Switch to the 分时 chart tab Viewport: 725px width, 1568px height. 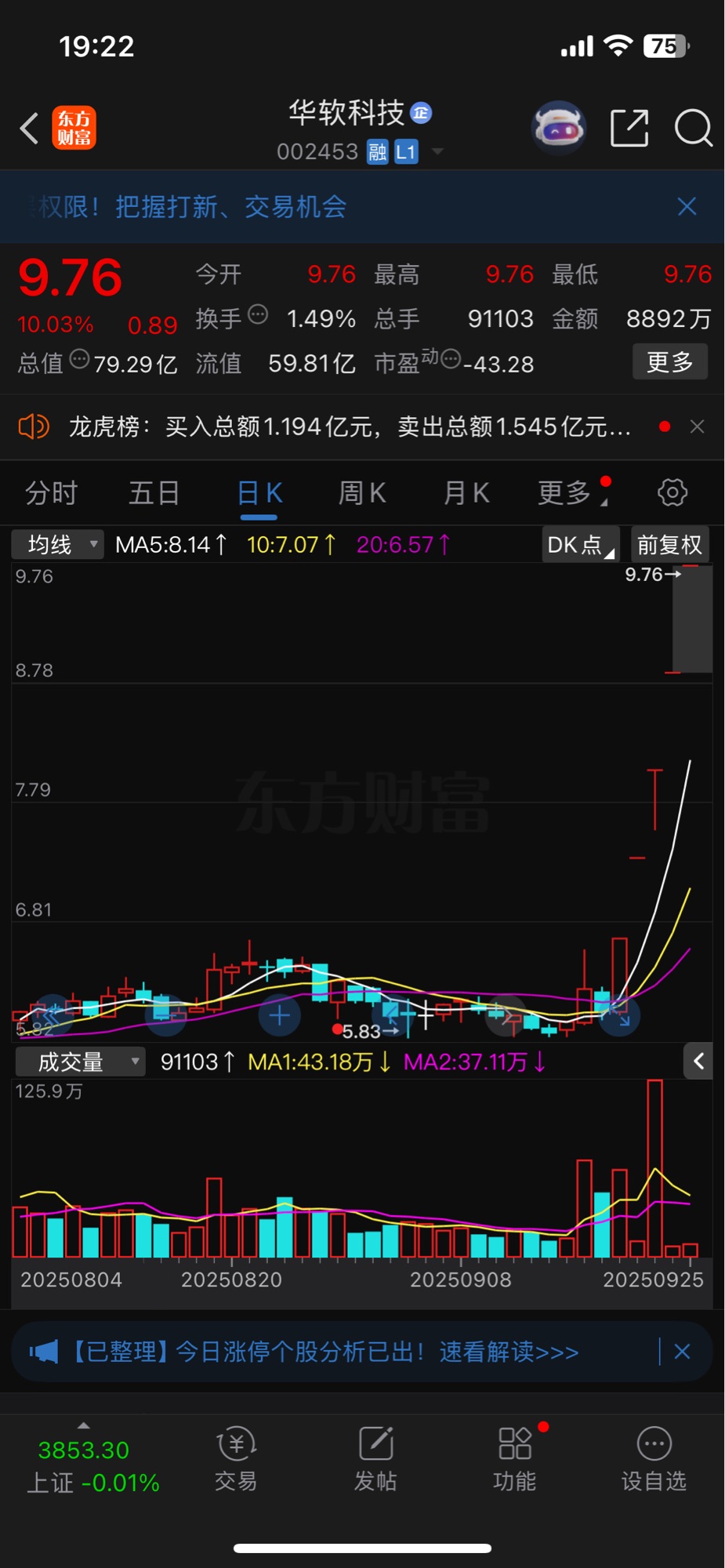point(52,493)
